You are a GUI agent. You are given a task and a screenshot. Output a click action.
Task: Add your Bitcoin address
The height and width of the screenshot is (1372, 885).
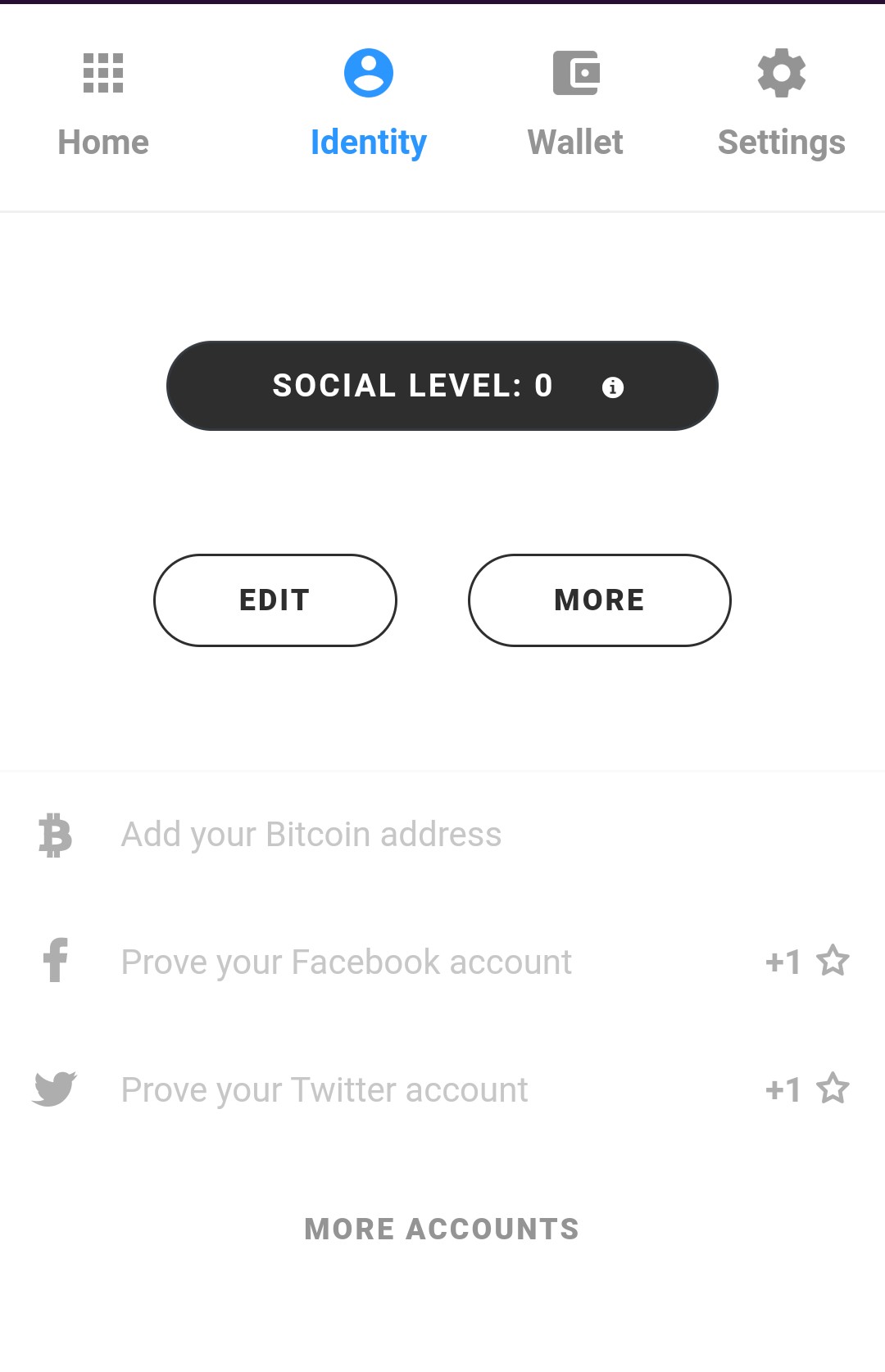click(x=311, y=835)
